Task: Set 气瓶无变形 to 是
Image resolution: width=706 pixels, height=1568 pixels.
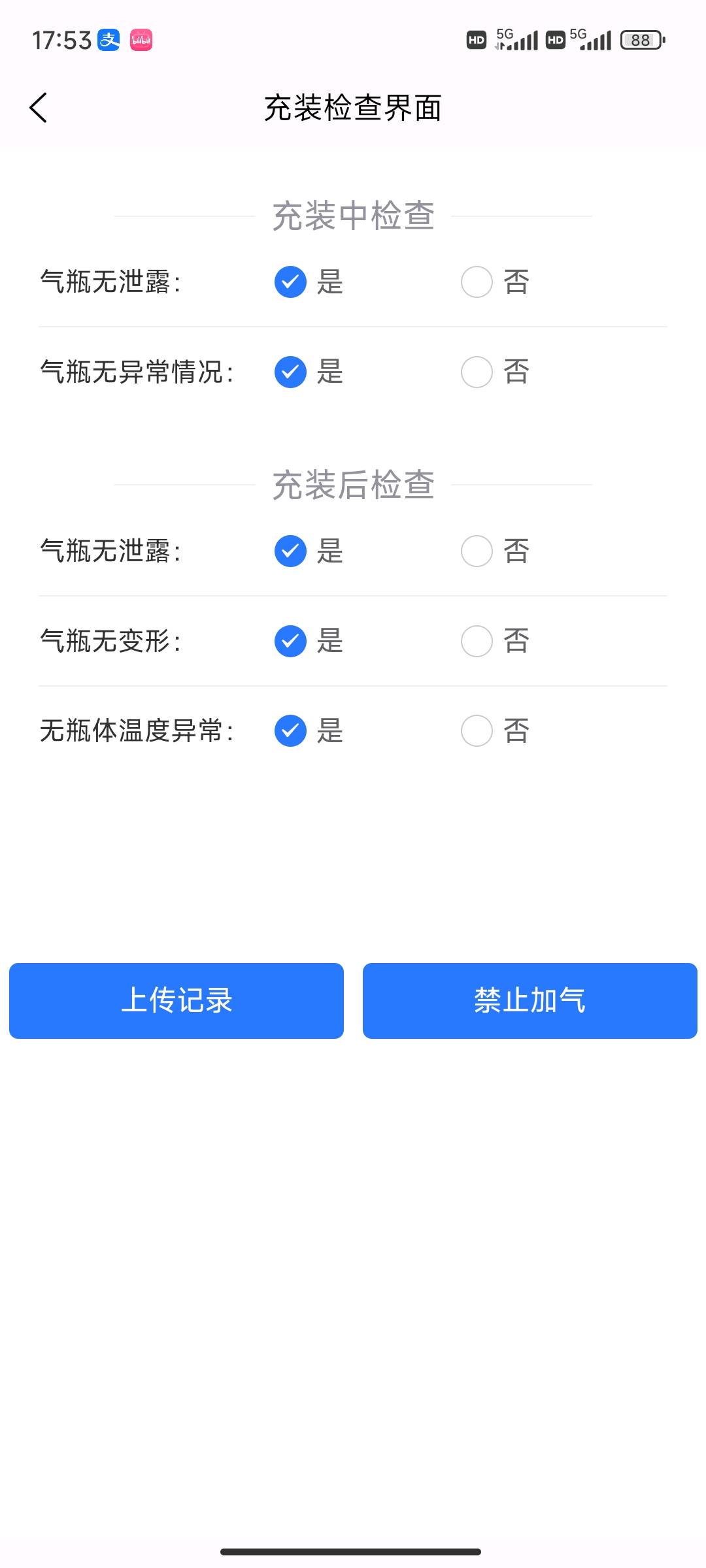Action: 291,641
